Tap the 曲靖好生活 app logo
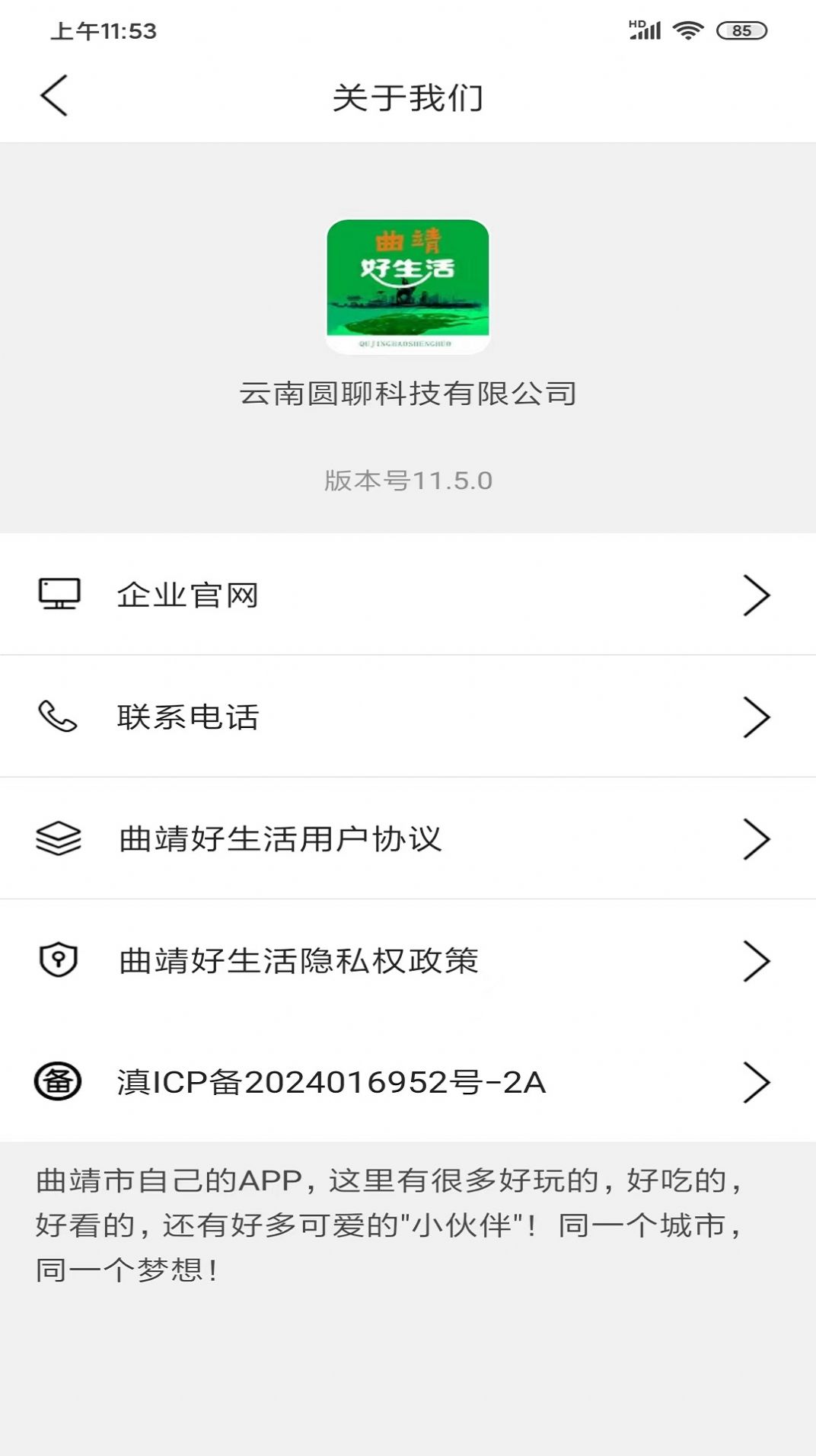Viewport: 816px width, 1456px height. click(x=407, y=286)
